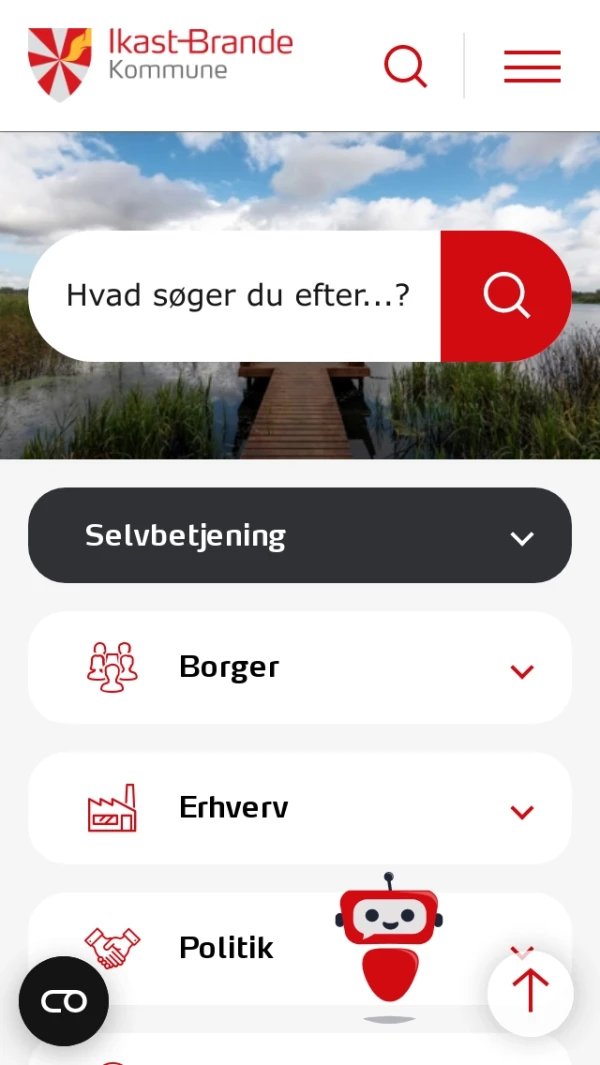Focus the "Hvad søger du efter" search field
This screenshot has width=600, height=1065.
pos(237,296)
